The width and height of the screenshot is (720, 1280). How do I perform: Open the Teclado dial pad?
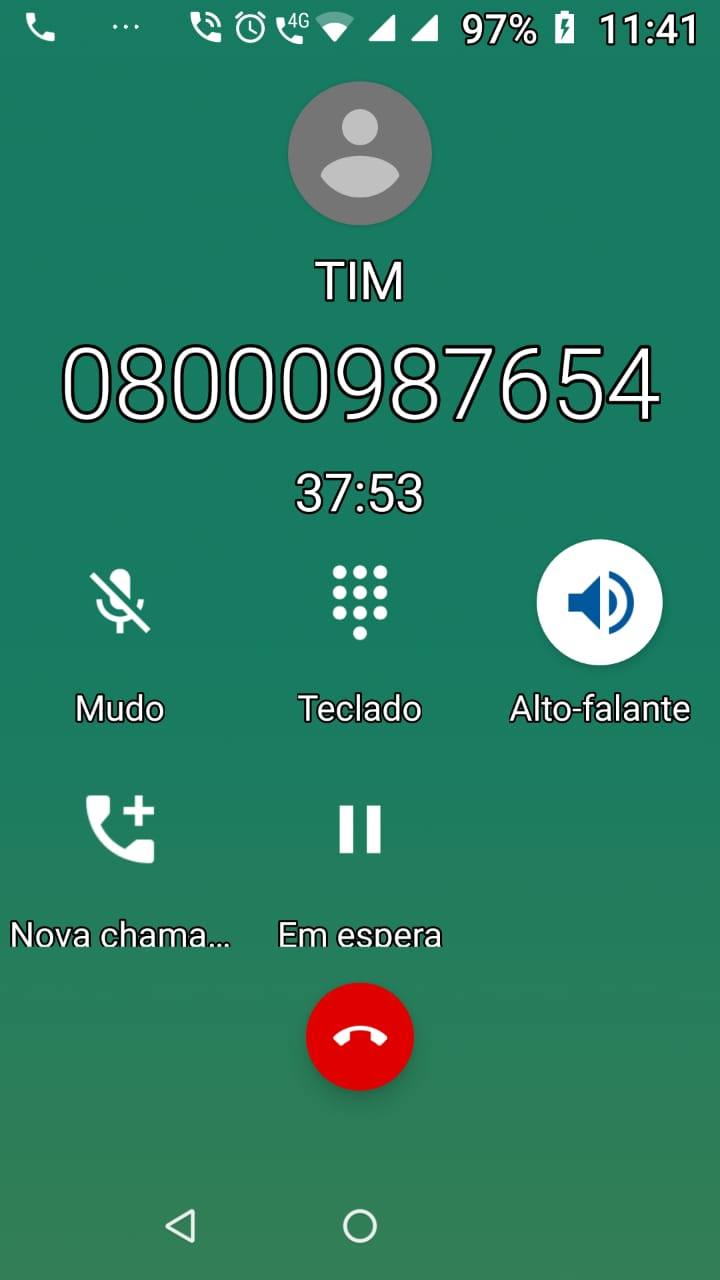tap(360, 602)
